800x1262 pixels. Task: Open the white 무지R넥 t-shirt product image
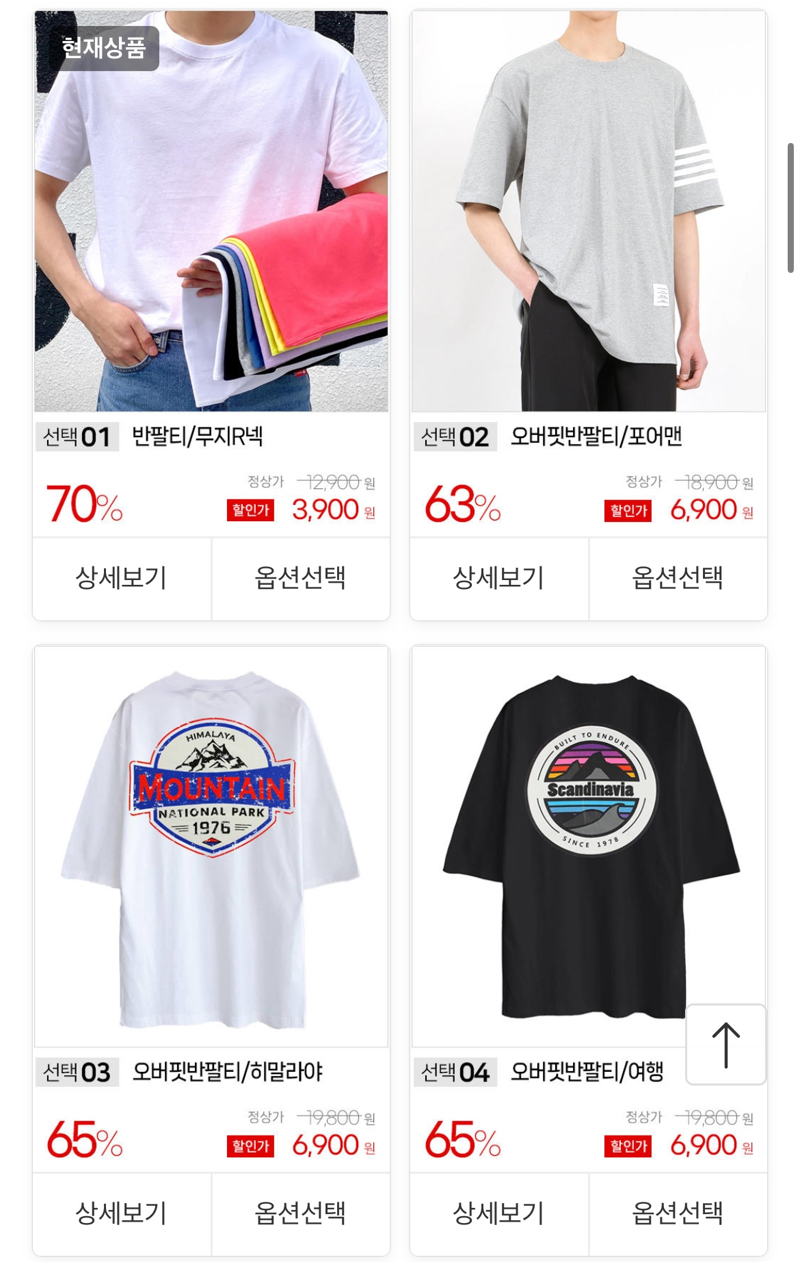211,211
